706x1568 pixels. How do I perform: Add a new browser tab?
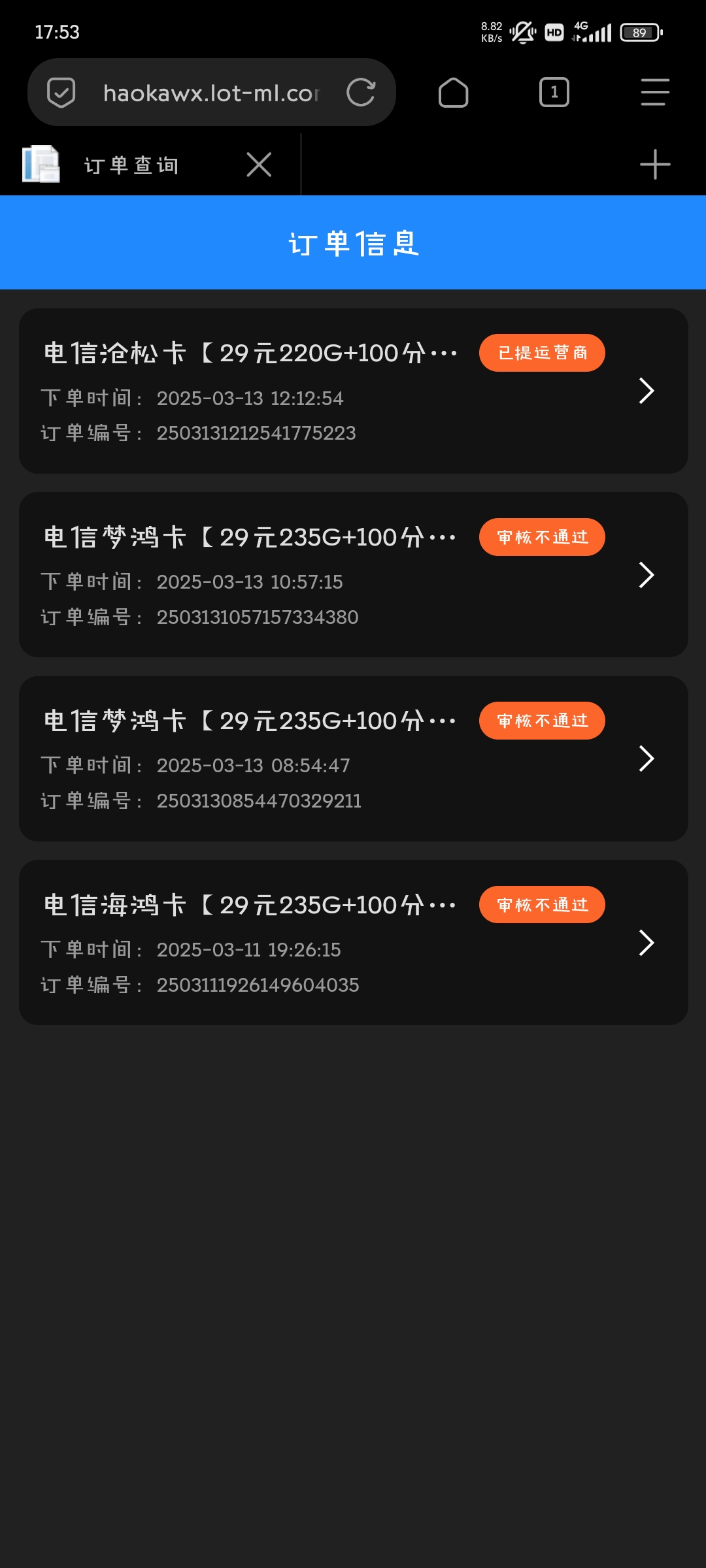pos(654,165)
